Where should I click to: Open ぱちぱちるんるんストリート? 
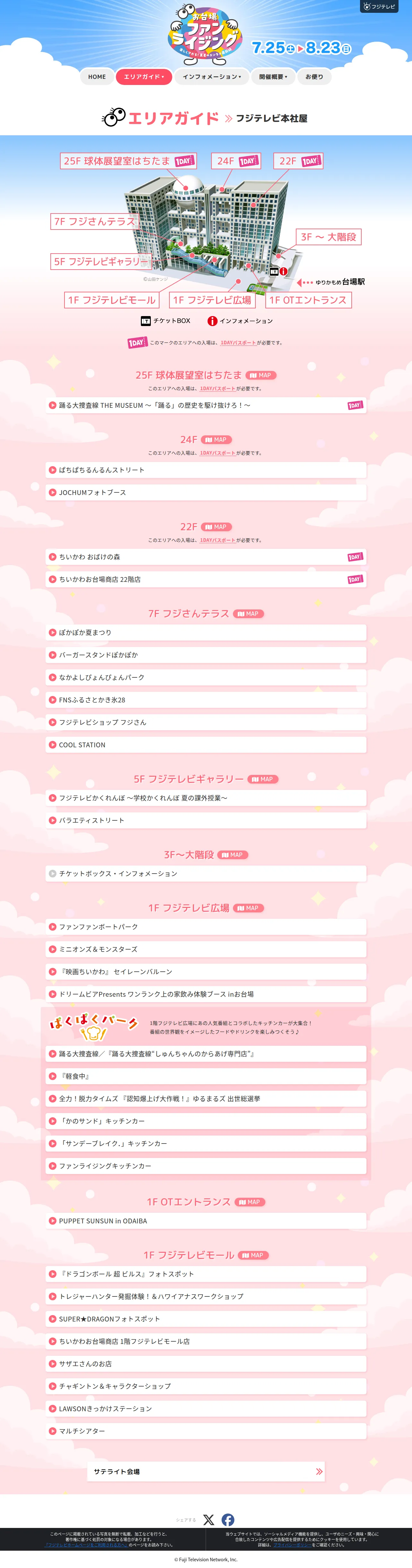tap(206, 470)
